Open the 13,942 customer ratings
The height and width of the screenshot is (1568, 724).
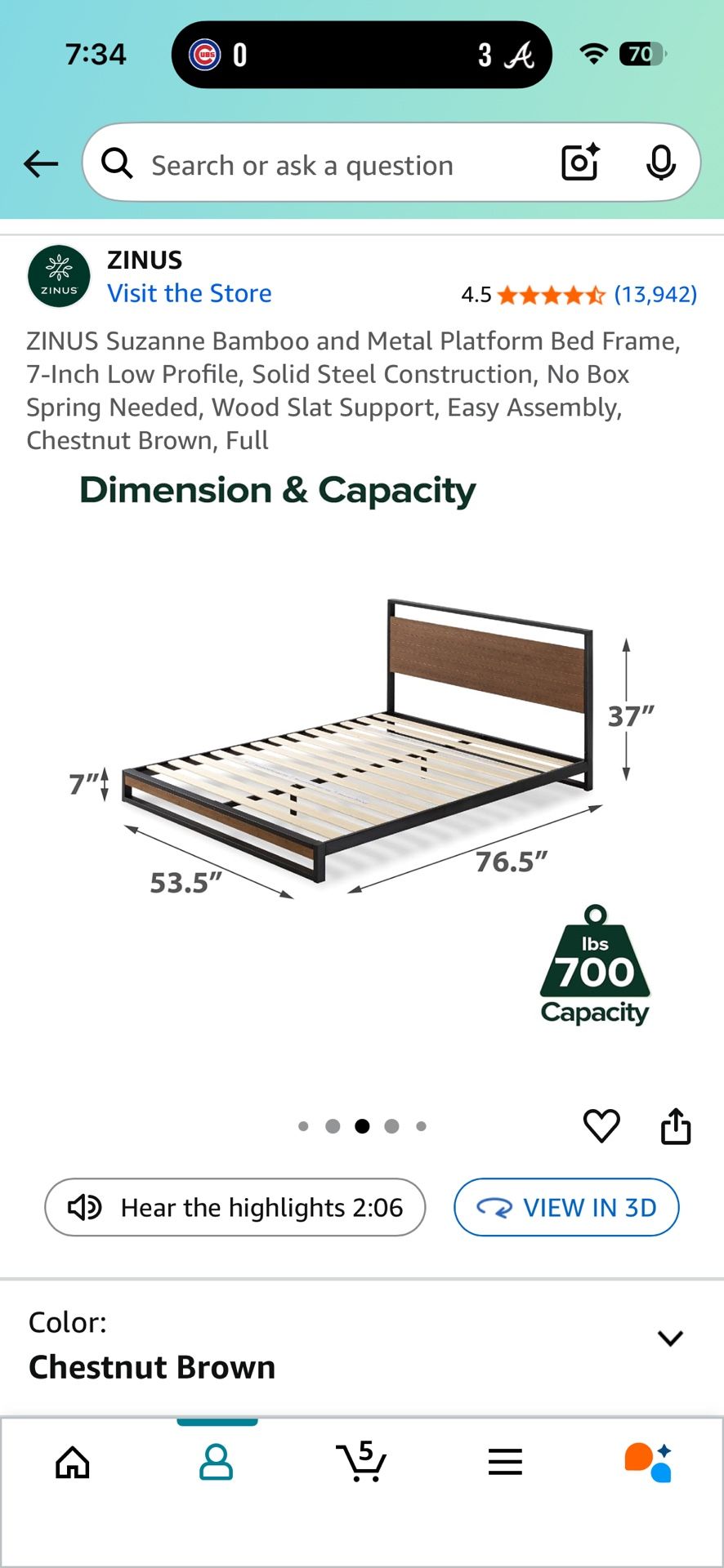coord(655,294)
